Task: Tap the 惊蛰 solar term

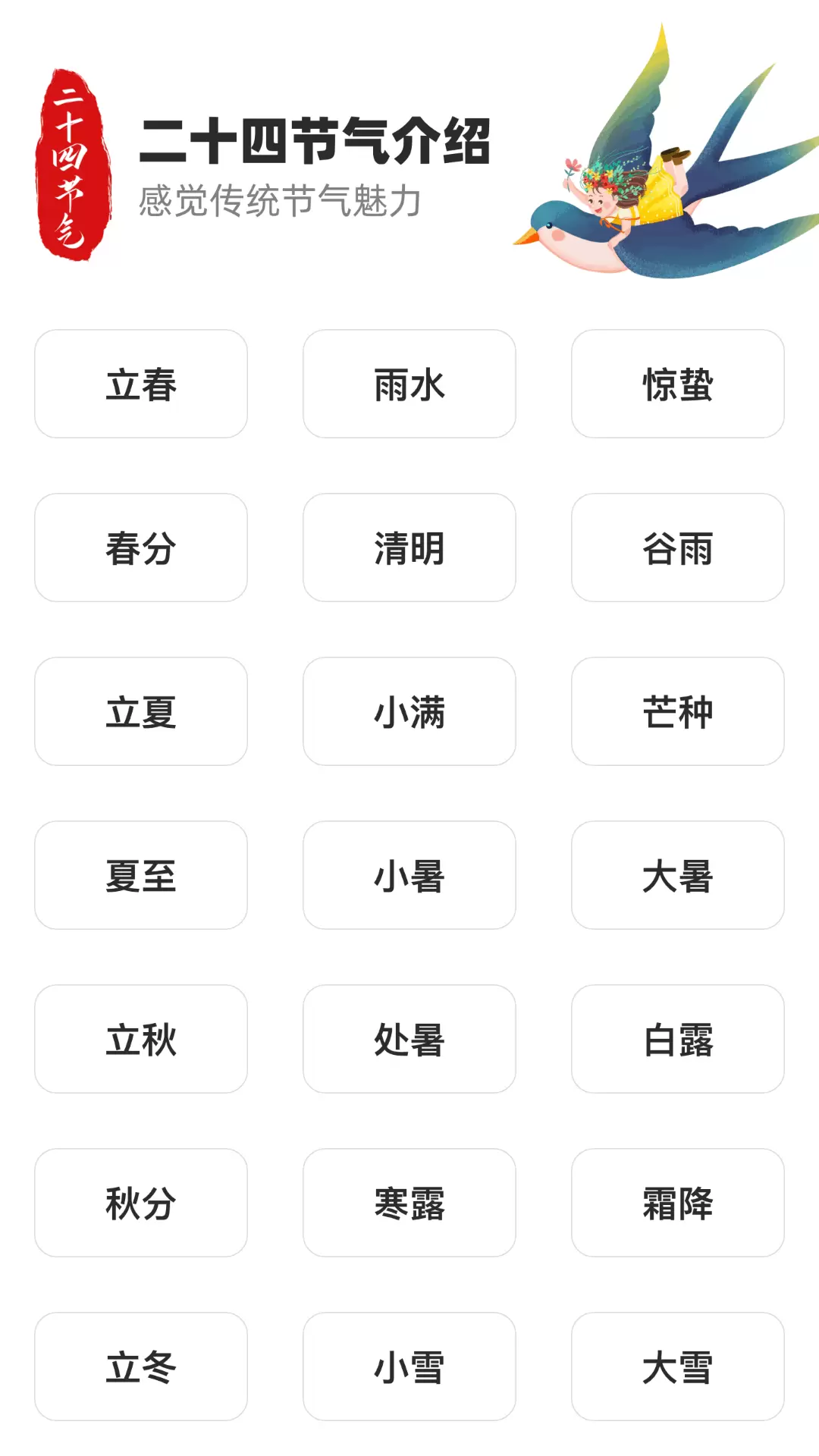Action: pos(678,384)
